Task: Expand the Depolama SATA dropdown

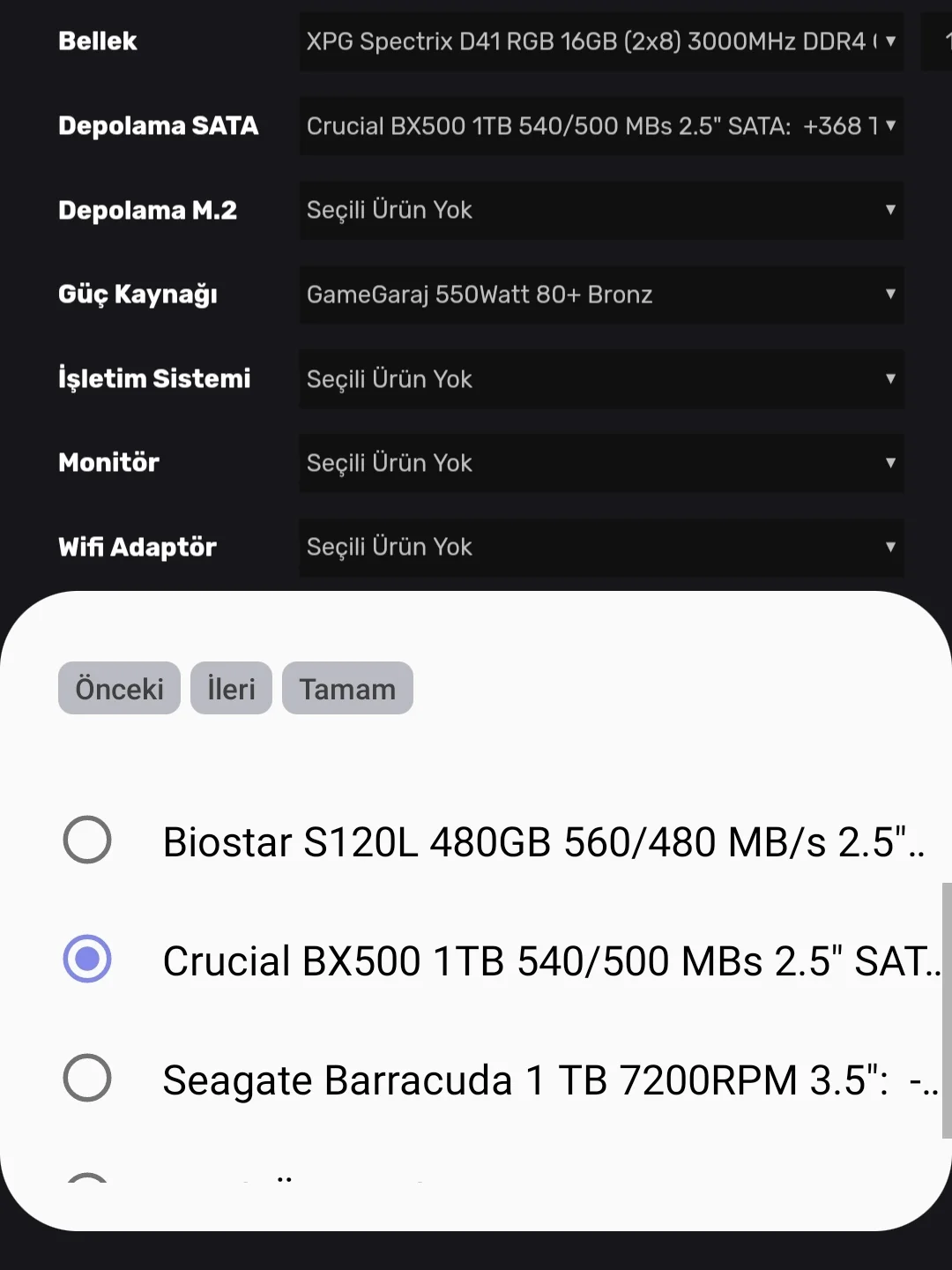Action: coord(601,126)
